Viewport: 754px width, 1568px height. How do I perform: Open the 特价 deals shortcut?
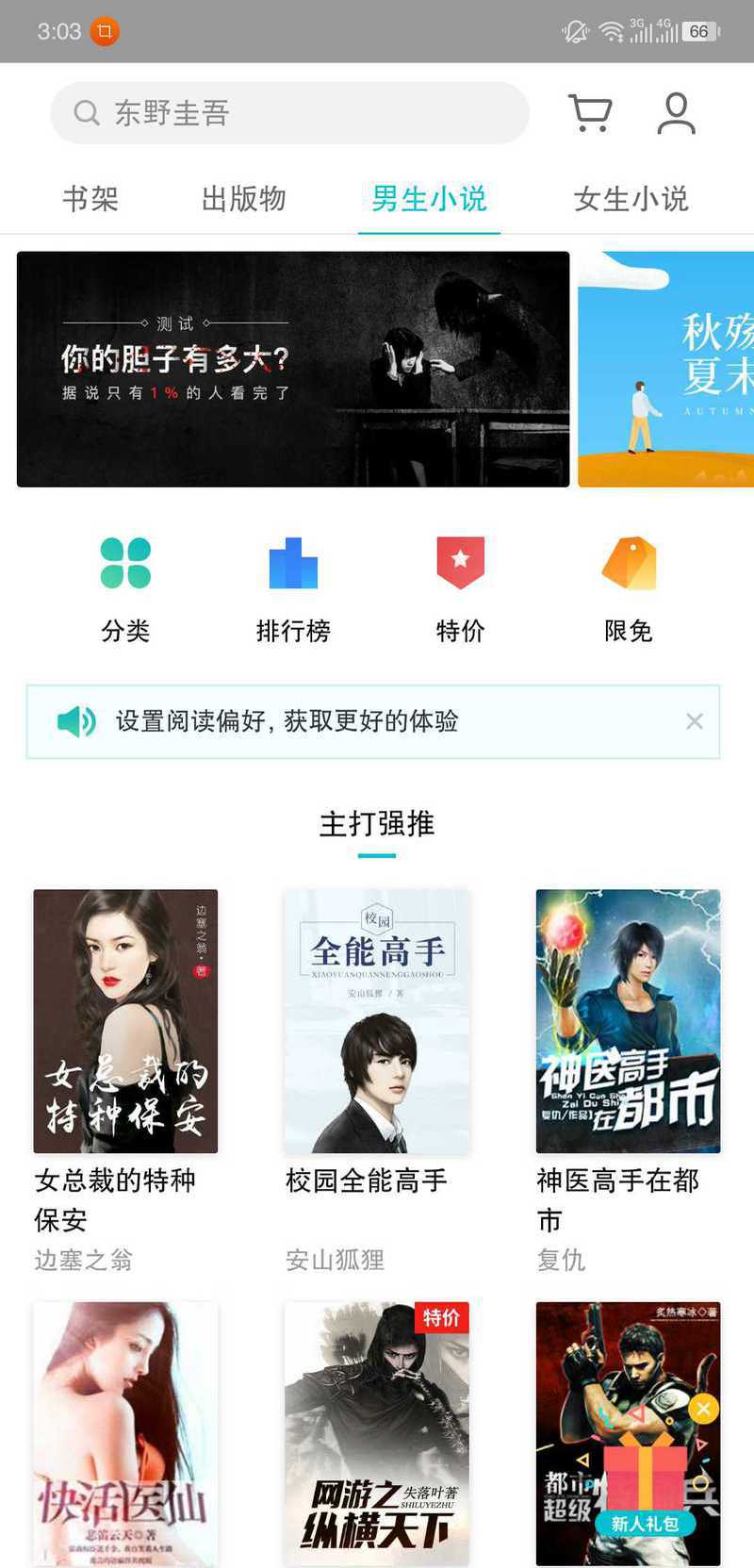click(460, 589)
